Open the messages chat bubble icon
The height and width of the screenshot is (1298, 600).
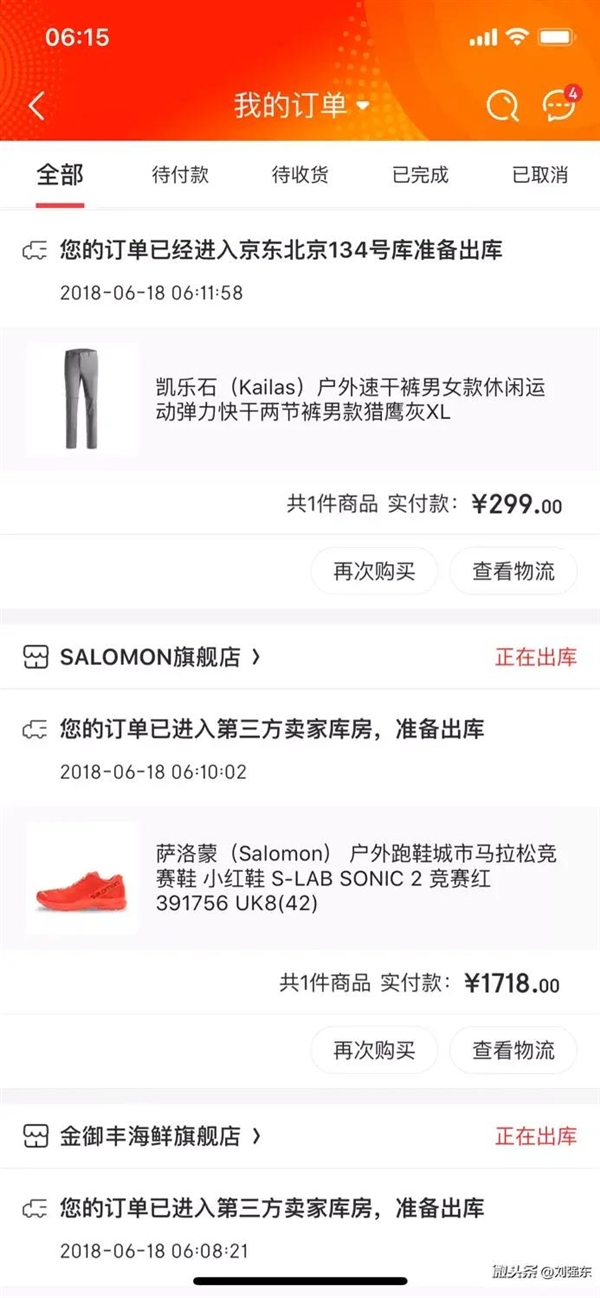click(558, 105)
